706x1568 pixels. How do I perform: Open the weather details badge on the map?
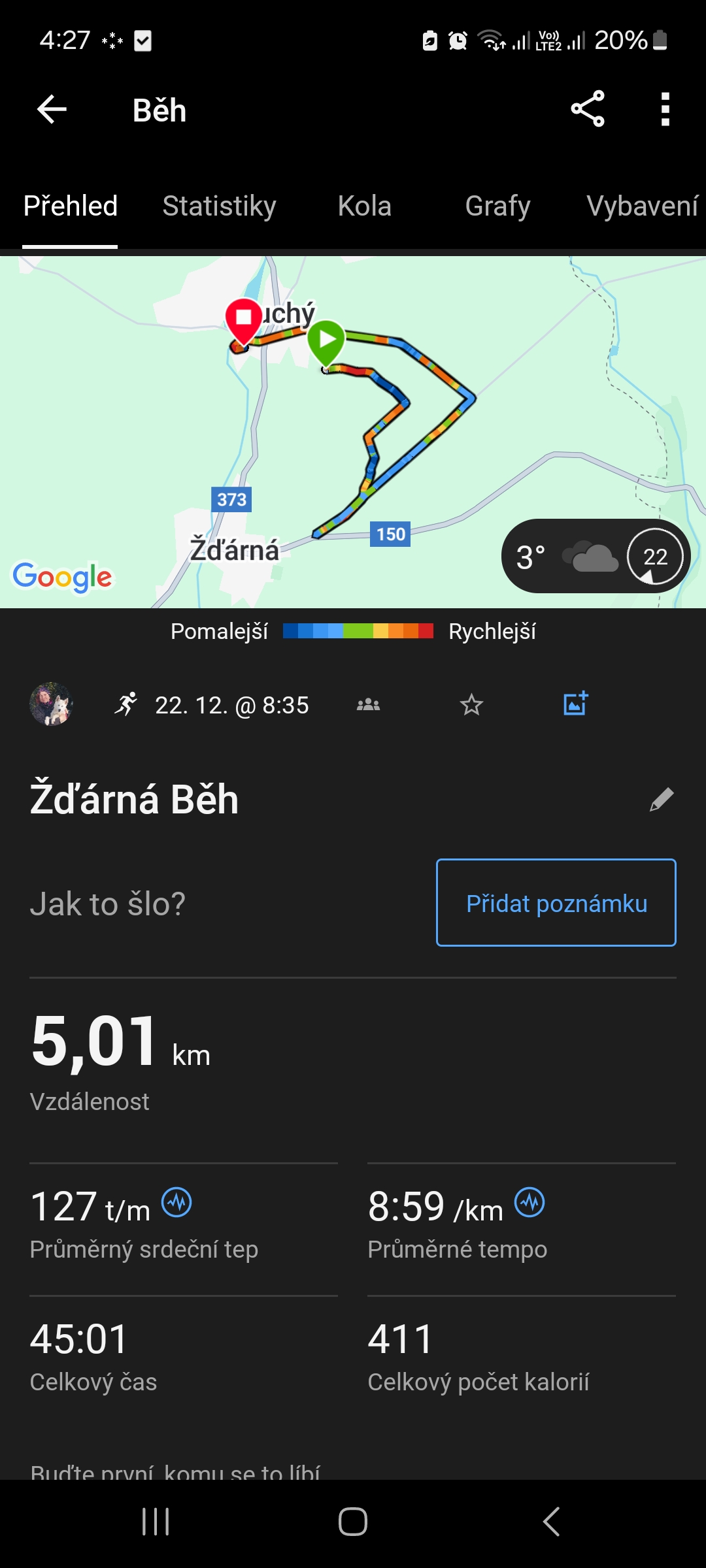596,556
